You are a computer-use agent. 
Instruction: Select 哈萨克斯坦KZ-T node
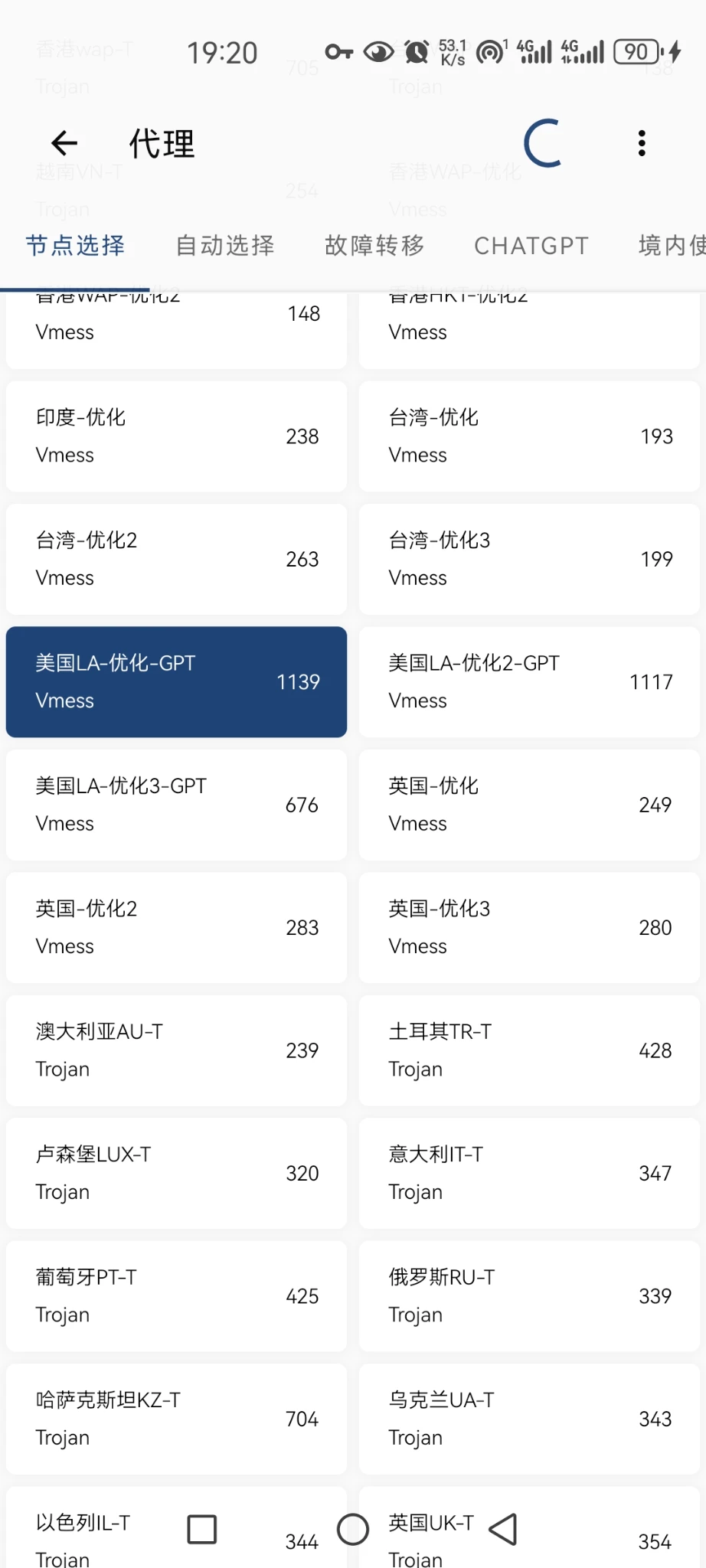tap(176, 1419)
